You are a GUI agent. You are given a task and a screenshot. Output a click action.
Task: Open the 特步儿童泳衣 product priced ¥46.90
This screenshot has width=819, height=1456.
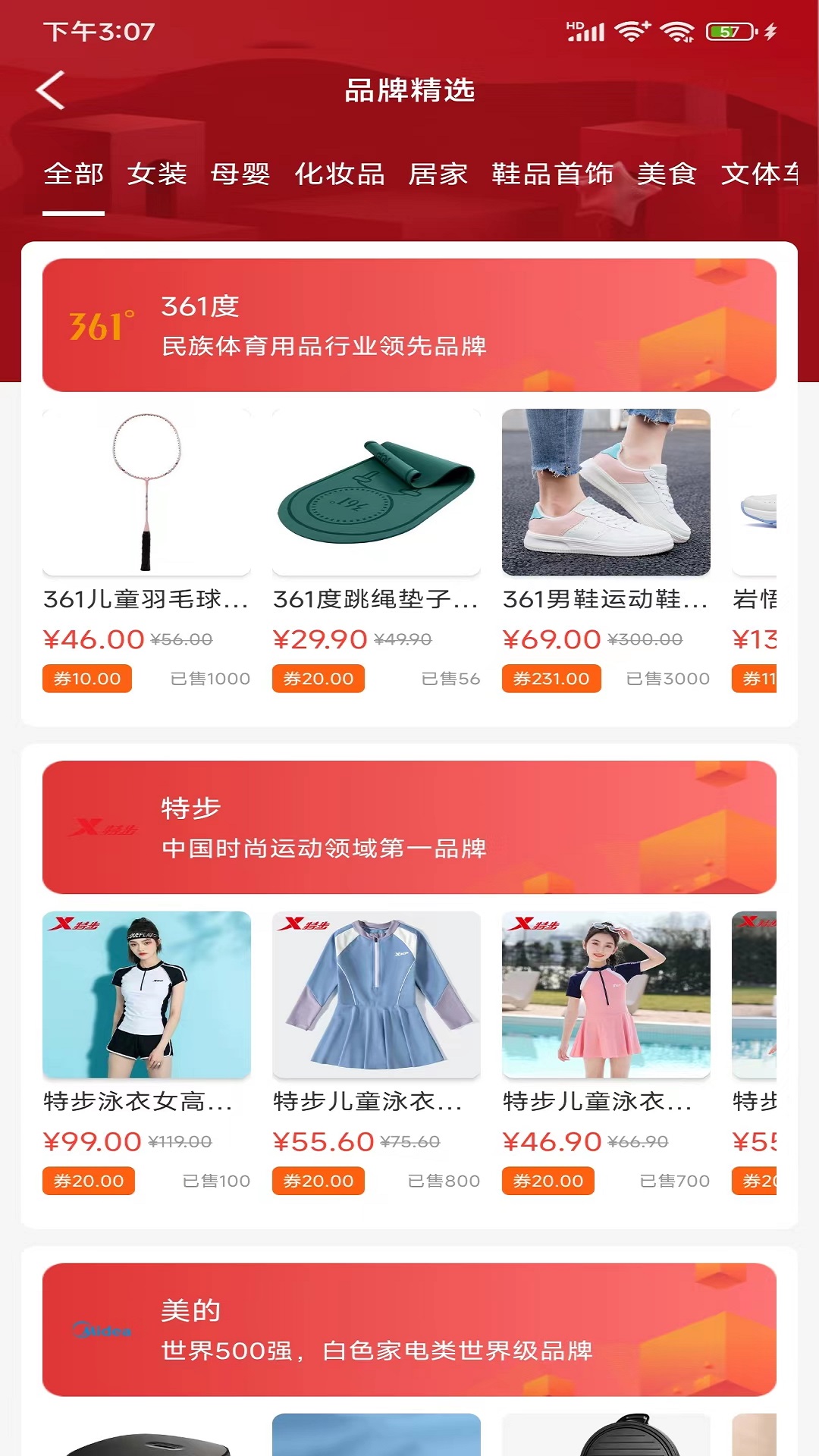pos(606,995)
